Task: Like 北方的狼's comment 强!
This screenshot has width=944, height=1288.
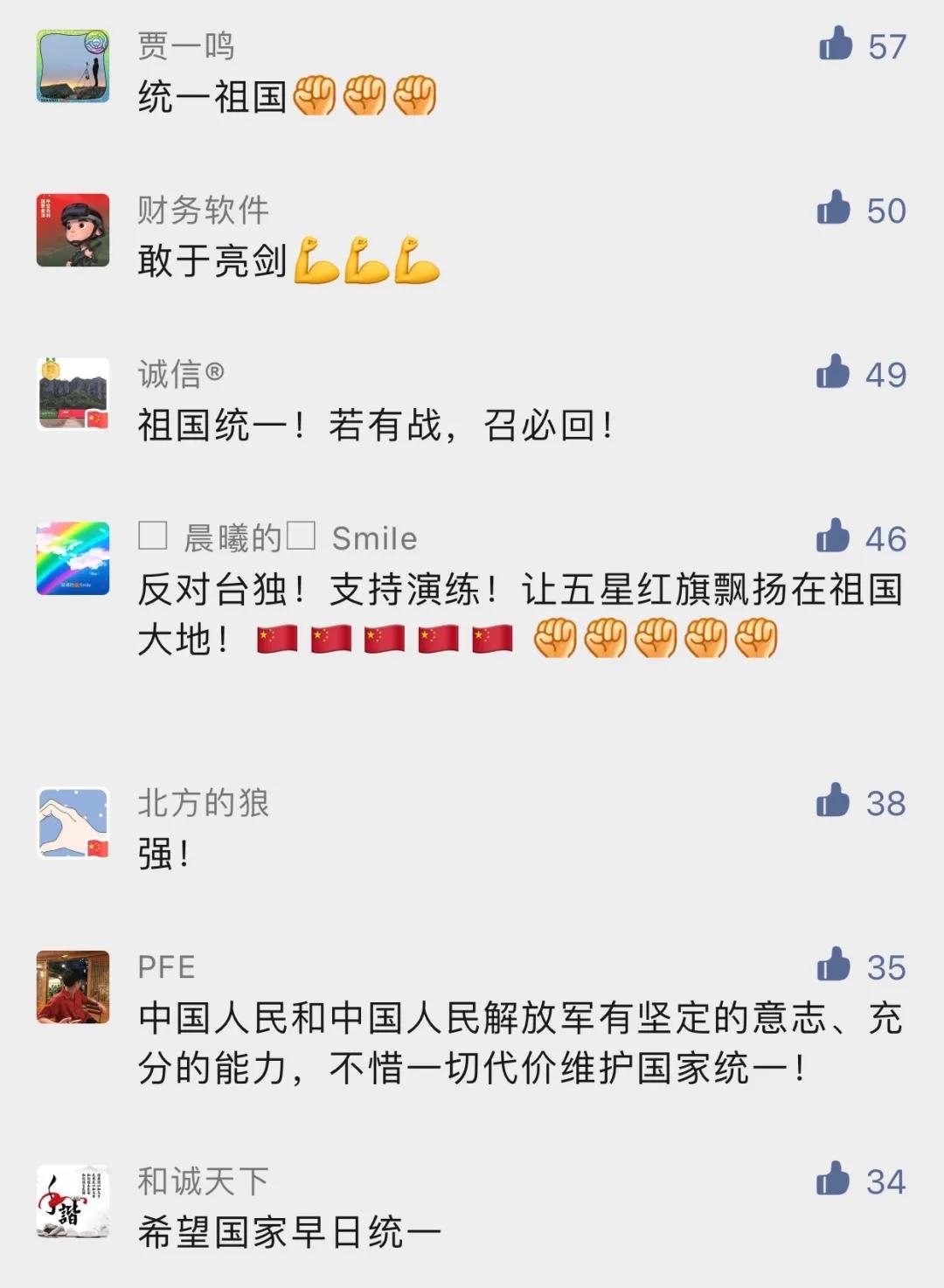Action: tap(832, 801)
